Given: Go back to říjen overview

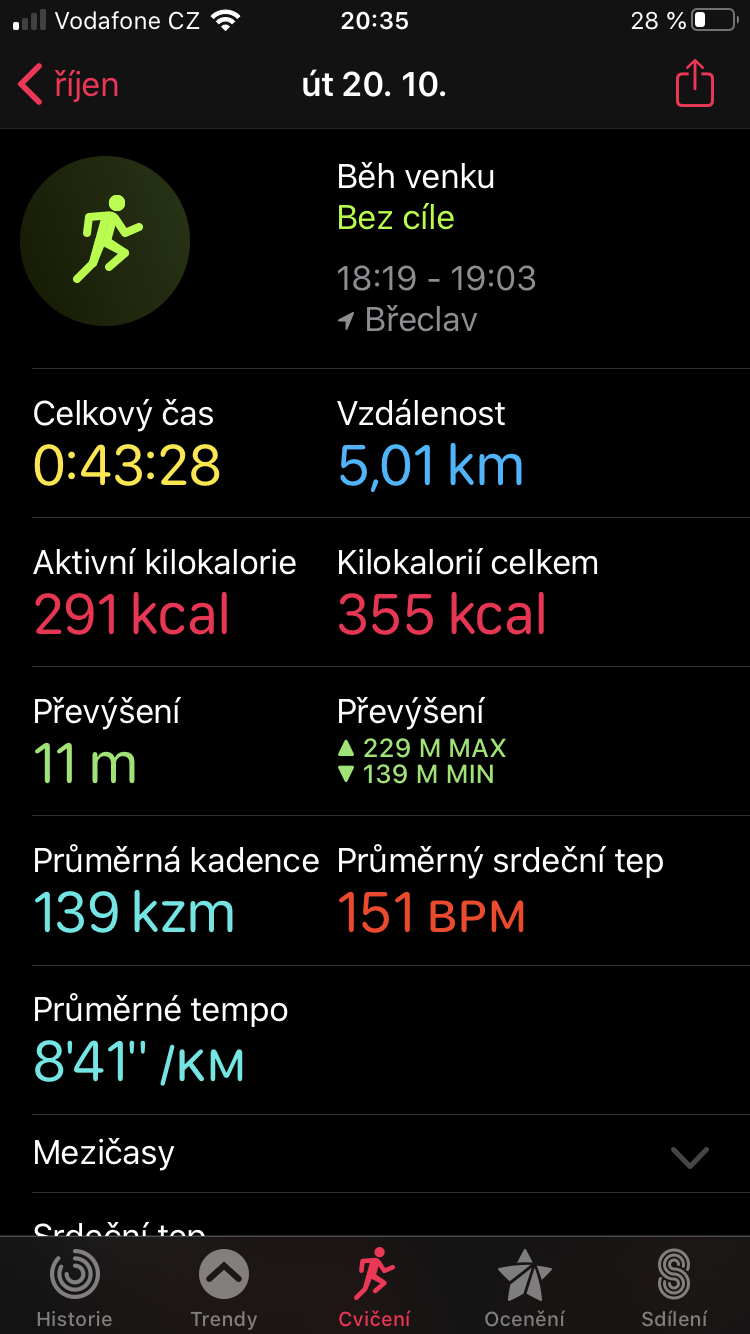Looking at the screenshot, I should click(68, 85).
